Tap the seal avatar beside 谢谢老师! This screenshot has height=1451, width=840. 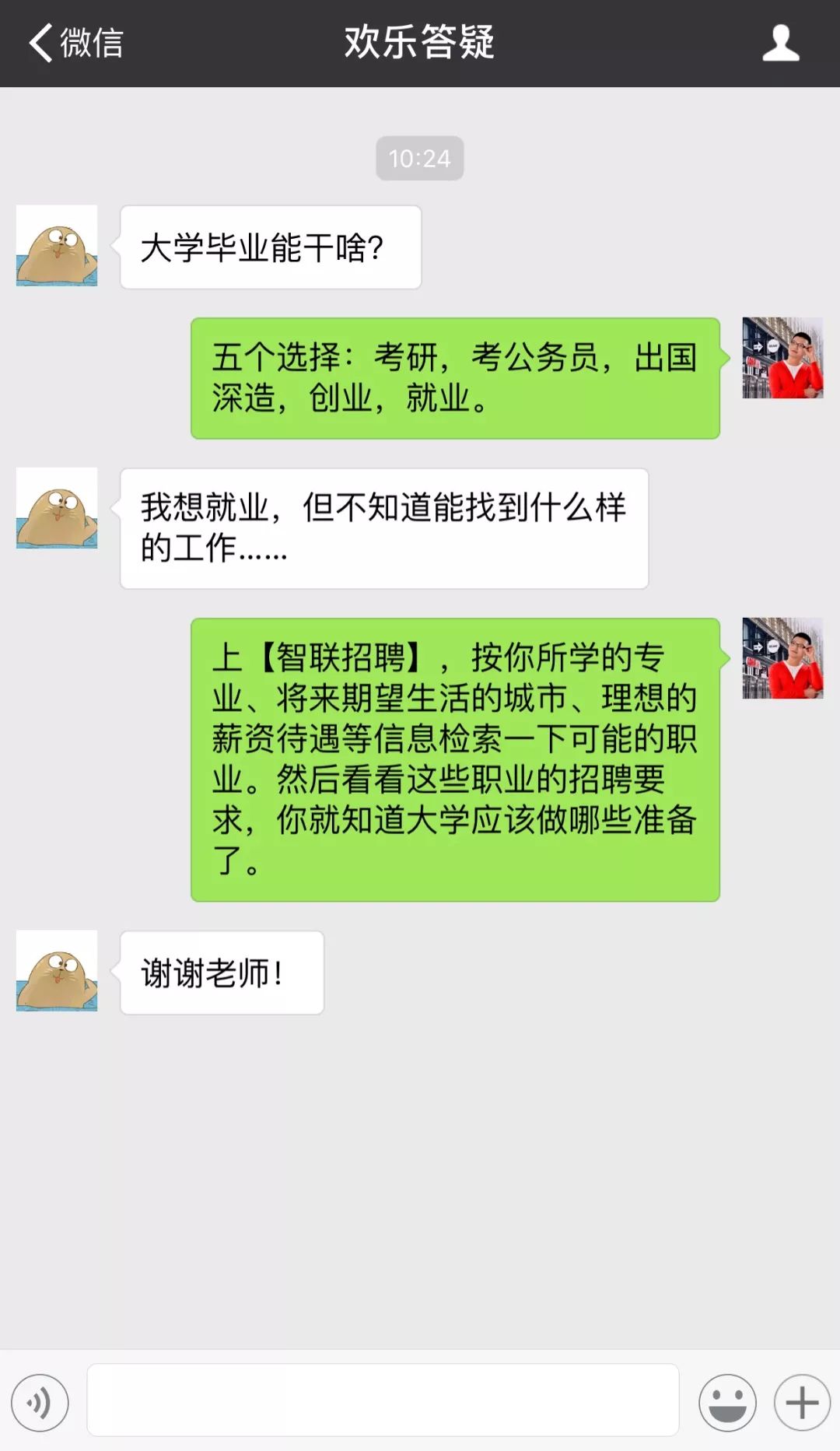tap(57, 971)
